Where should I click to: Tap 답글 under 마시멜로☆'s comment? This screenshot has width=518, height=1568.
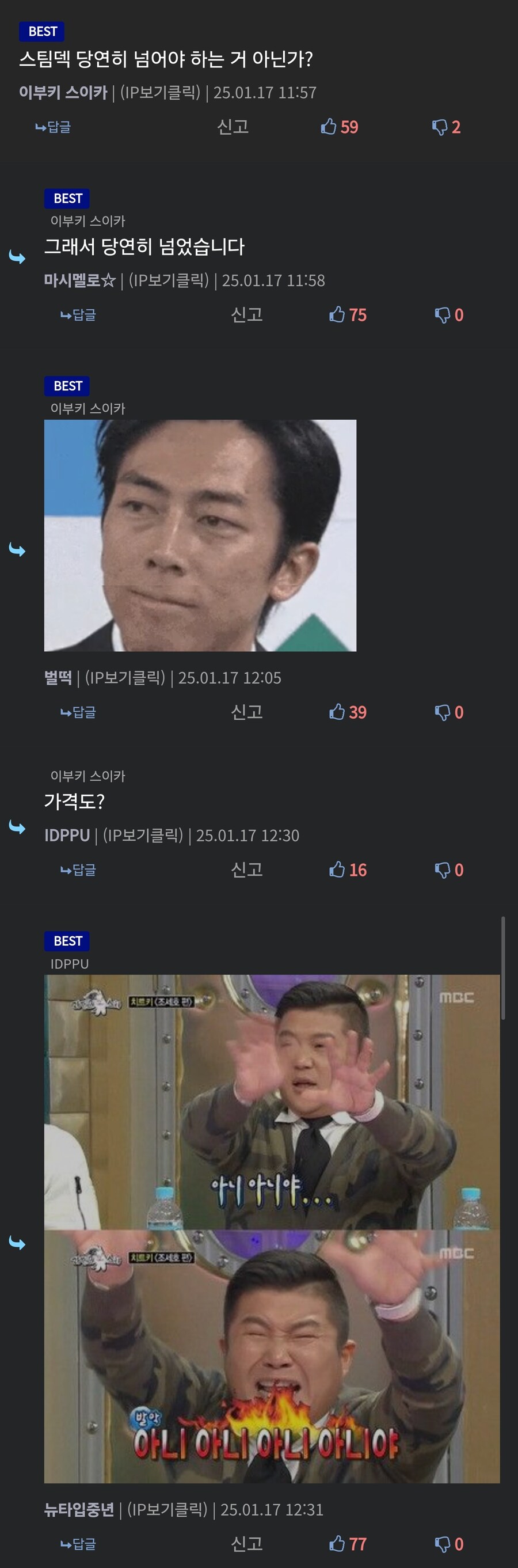[x=78, y=315]
